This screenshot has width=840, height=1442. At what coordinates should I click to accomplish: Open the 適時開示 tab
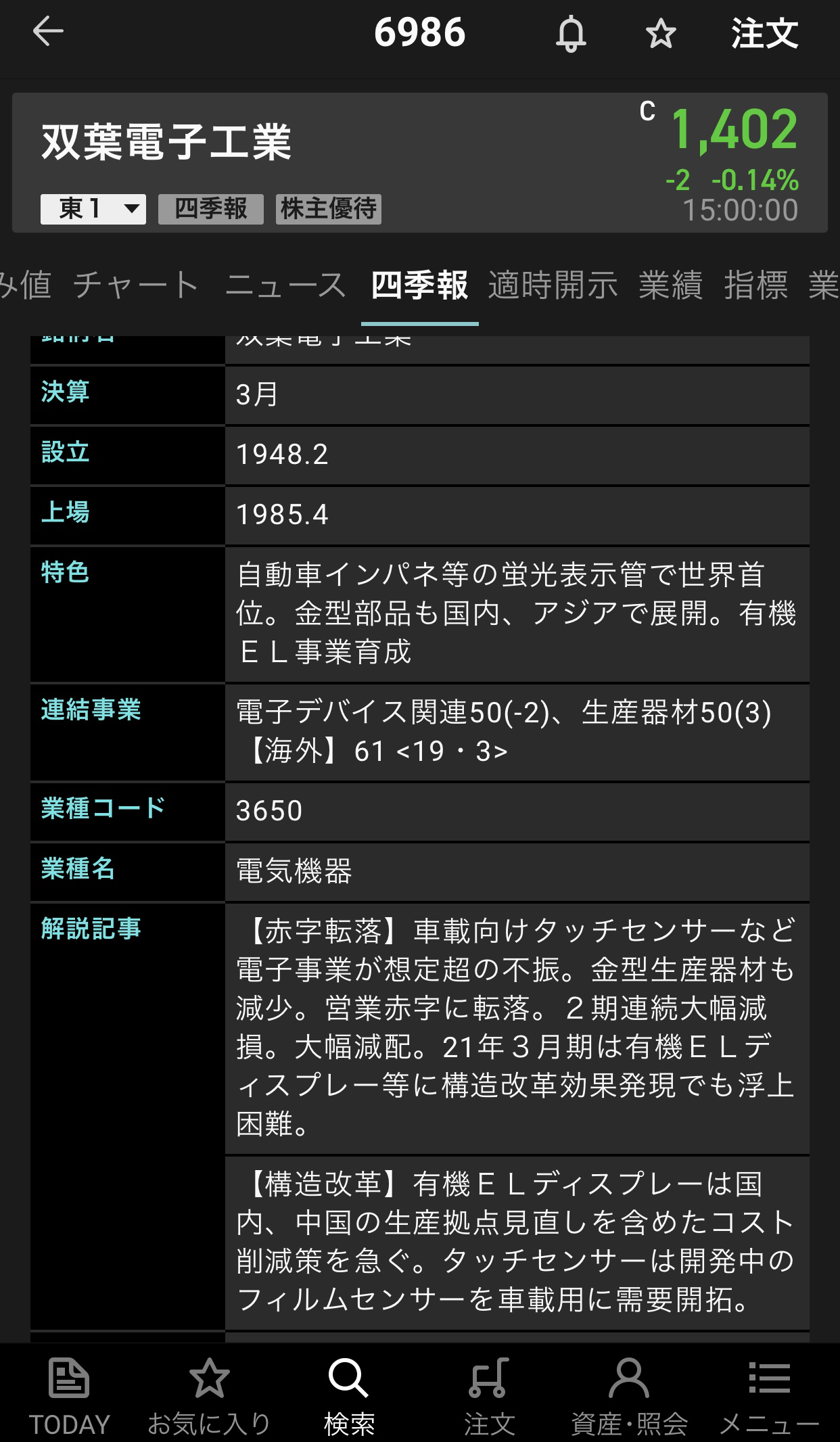click(553, 285)
